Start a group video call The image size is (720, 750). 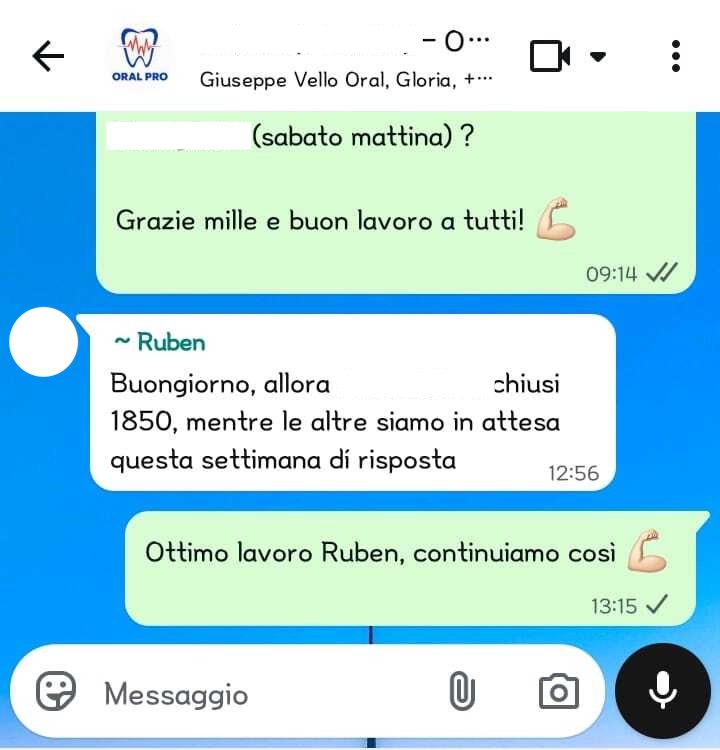coord(550,56)
